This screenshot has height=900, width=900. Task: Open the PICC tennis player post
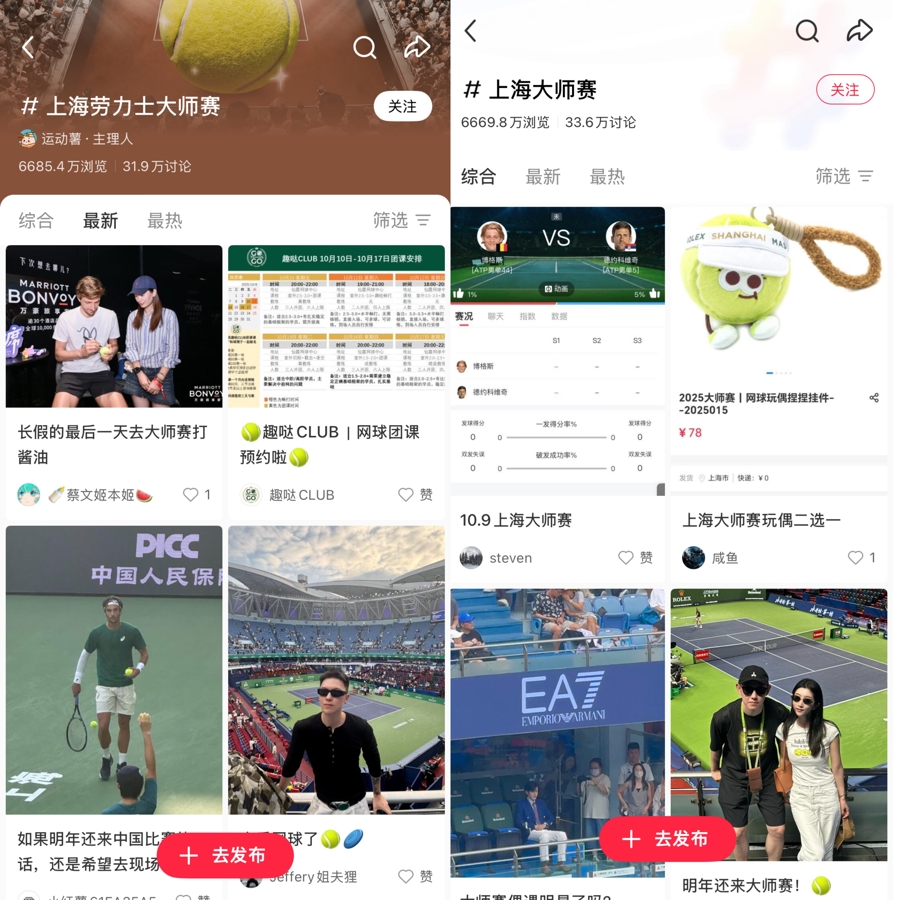pyautogui.click(x=113, y=670)
